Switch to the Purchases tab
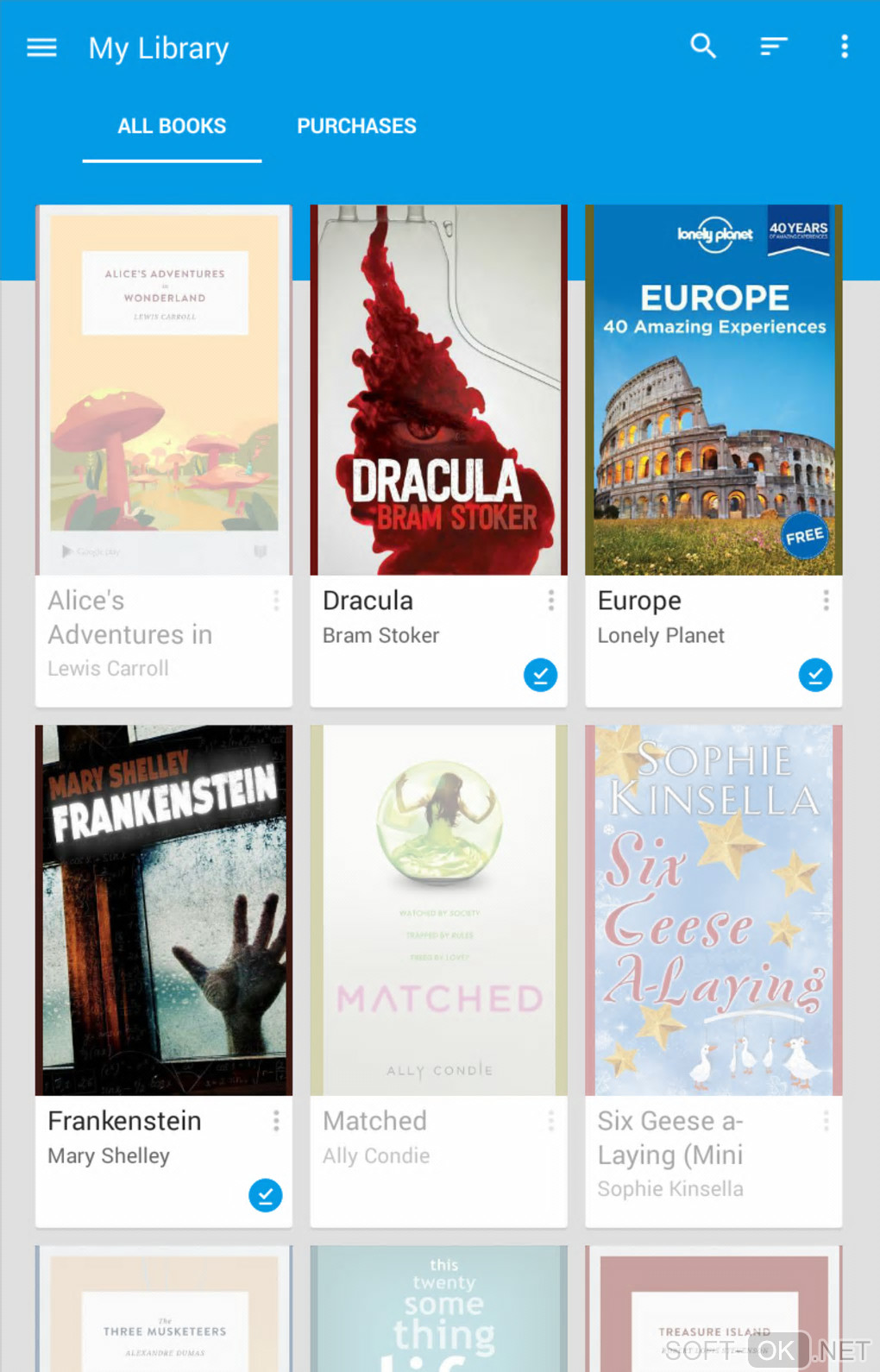This screenshot has width=880, height=1372. [356, 126]
